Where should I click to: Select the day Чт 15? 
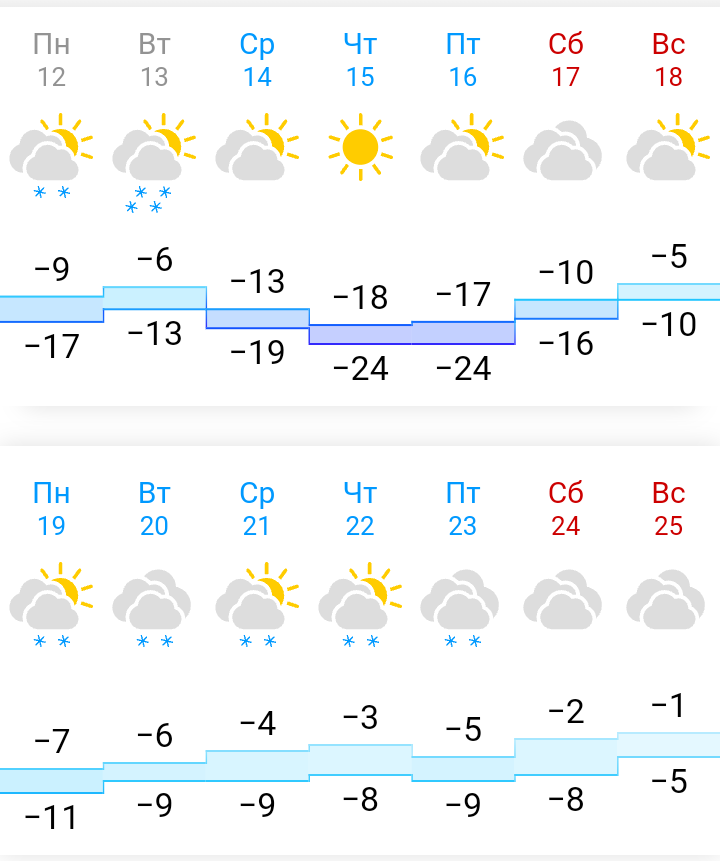coord(360,60)
